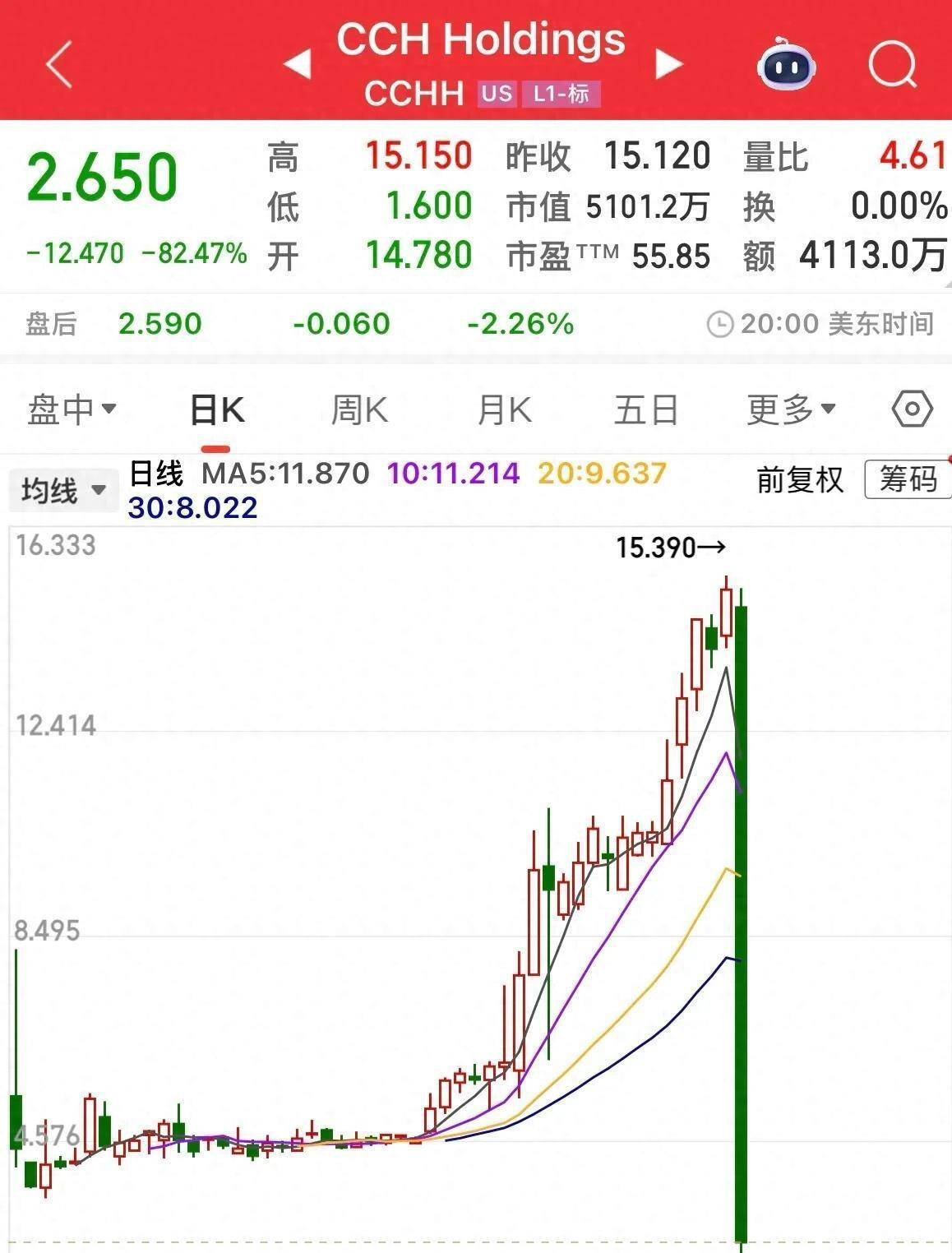Image resolution: width=952 pixels, height=1253 pixels.
Task: Switch to the 五日 chart tab
Action: click(646, 409)
